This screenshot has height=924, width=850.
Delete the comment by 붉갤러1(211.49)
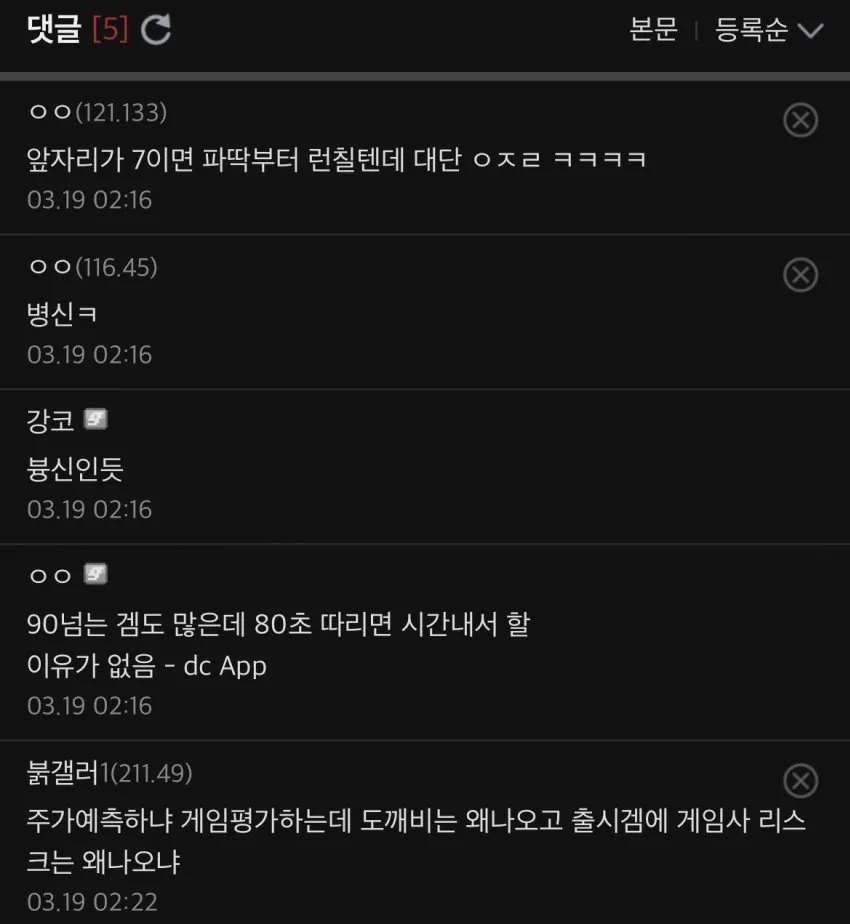(799, 781)
